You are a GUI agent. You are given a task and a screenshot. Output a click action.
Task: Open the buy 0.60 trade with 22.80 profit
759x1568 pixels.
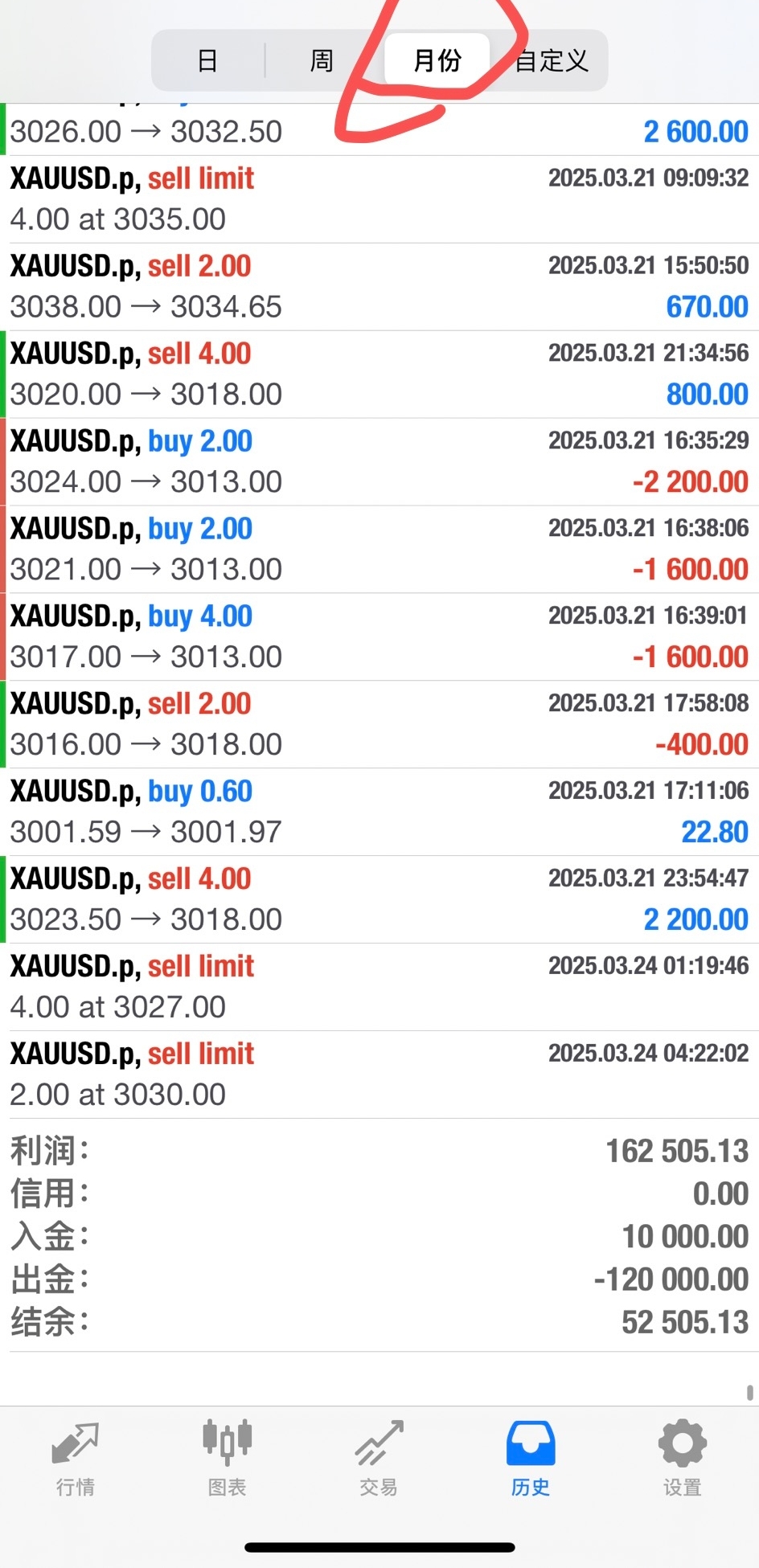click(x=379, y=813)
